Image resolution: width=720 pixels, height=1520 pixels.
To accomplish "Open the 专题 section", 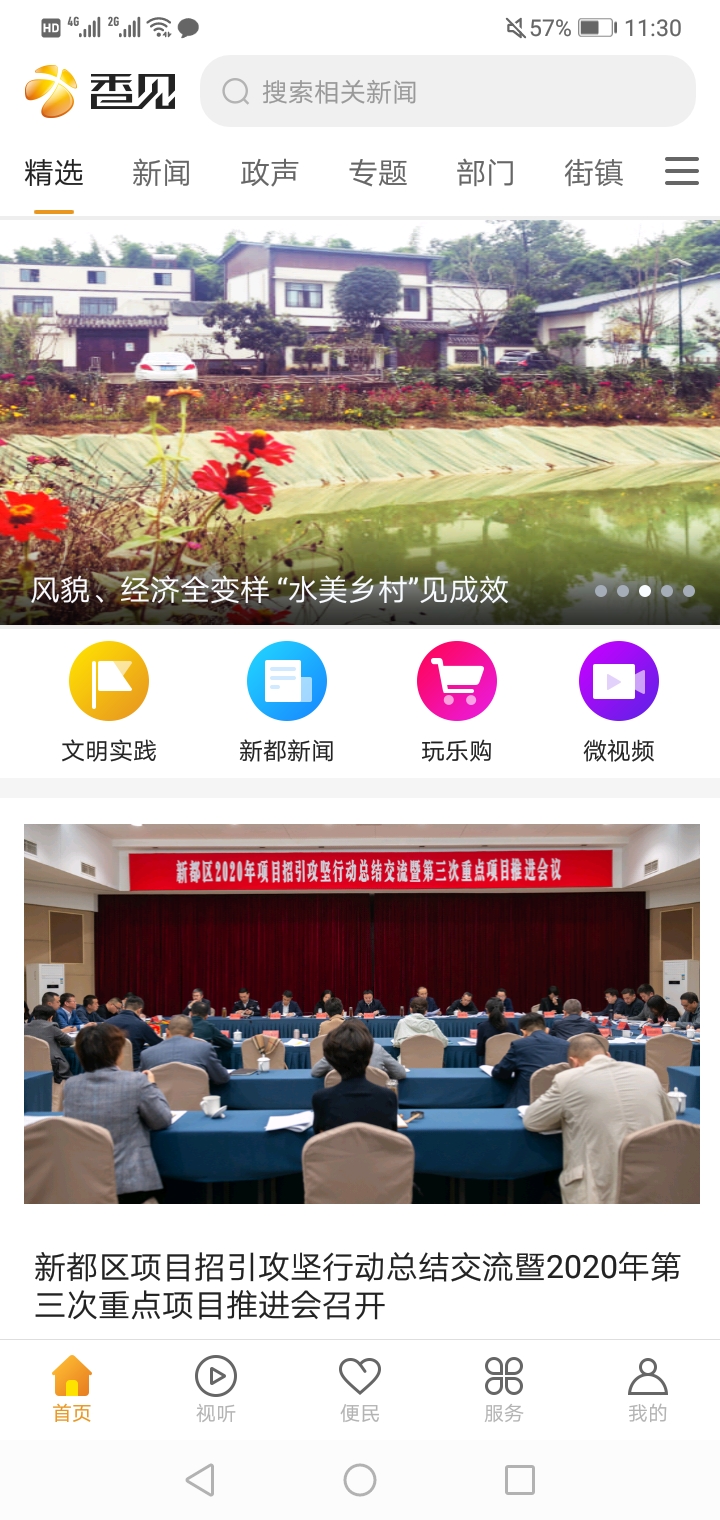I will coord(378,173).
